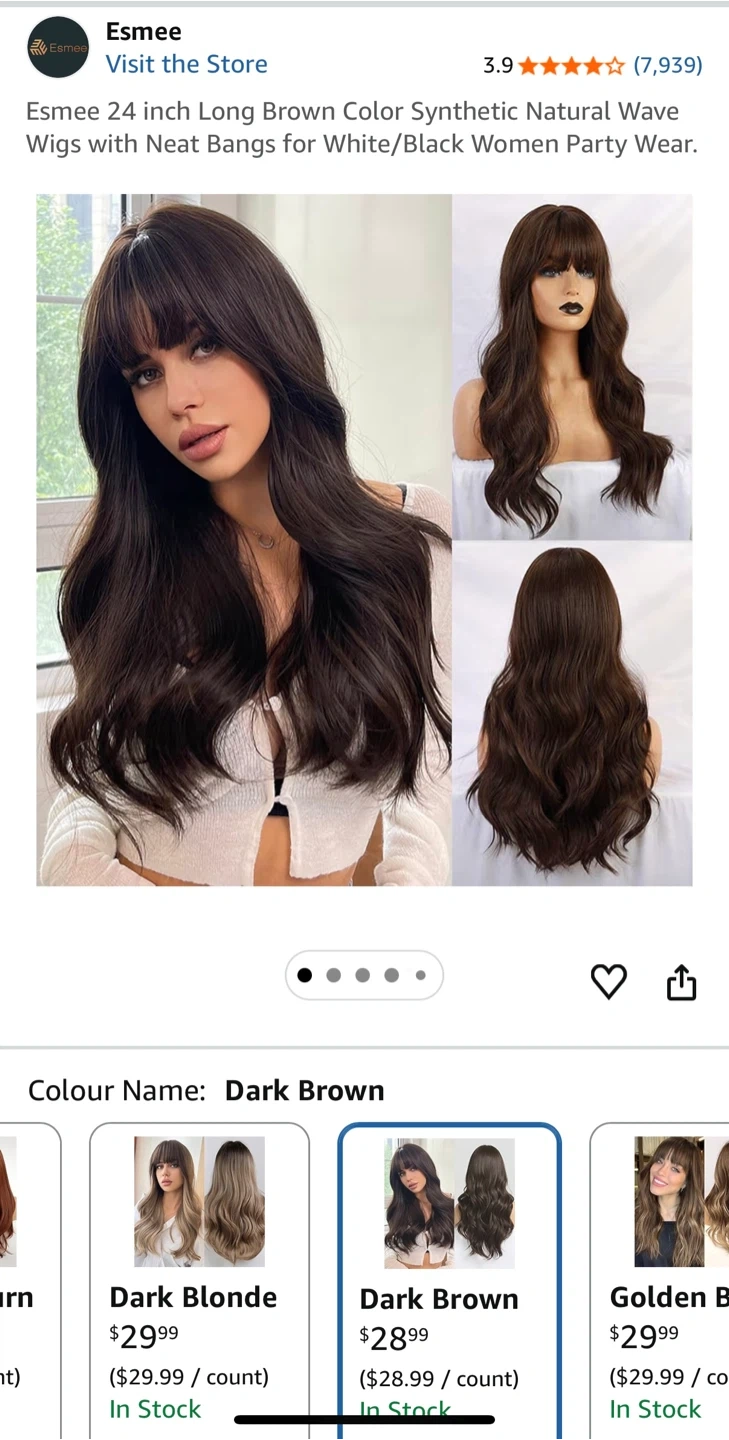
Task: Add this wig to the wish list
Action: 608,982
